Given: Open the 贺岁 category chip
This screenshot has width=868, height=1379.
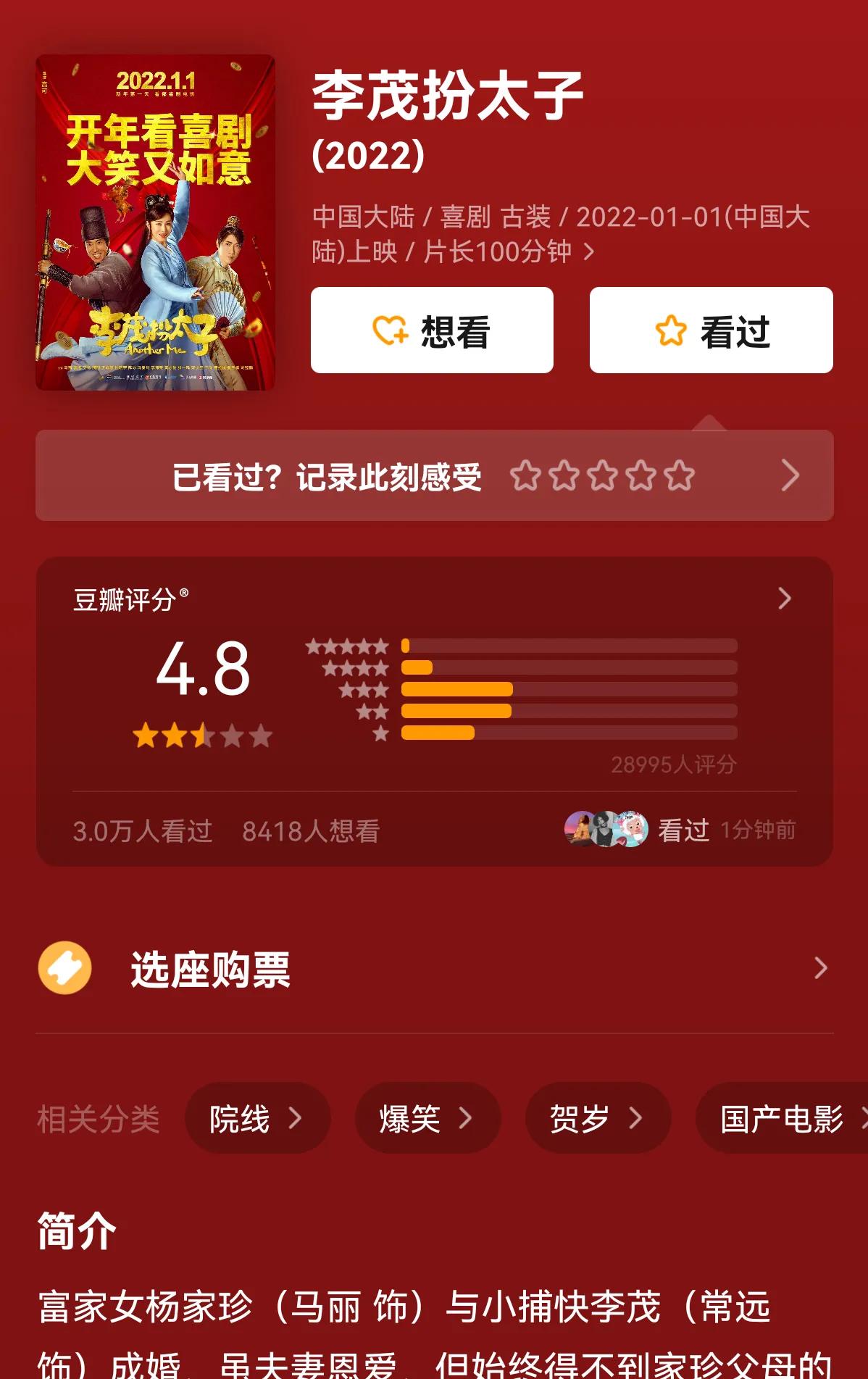Looking at the screenshot, I should pyautogui.click(x=597, y=1118).
